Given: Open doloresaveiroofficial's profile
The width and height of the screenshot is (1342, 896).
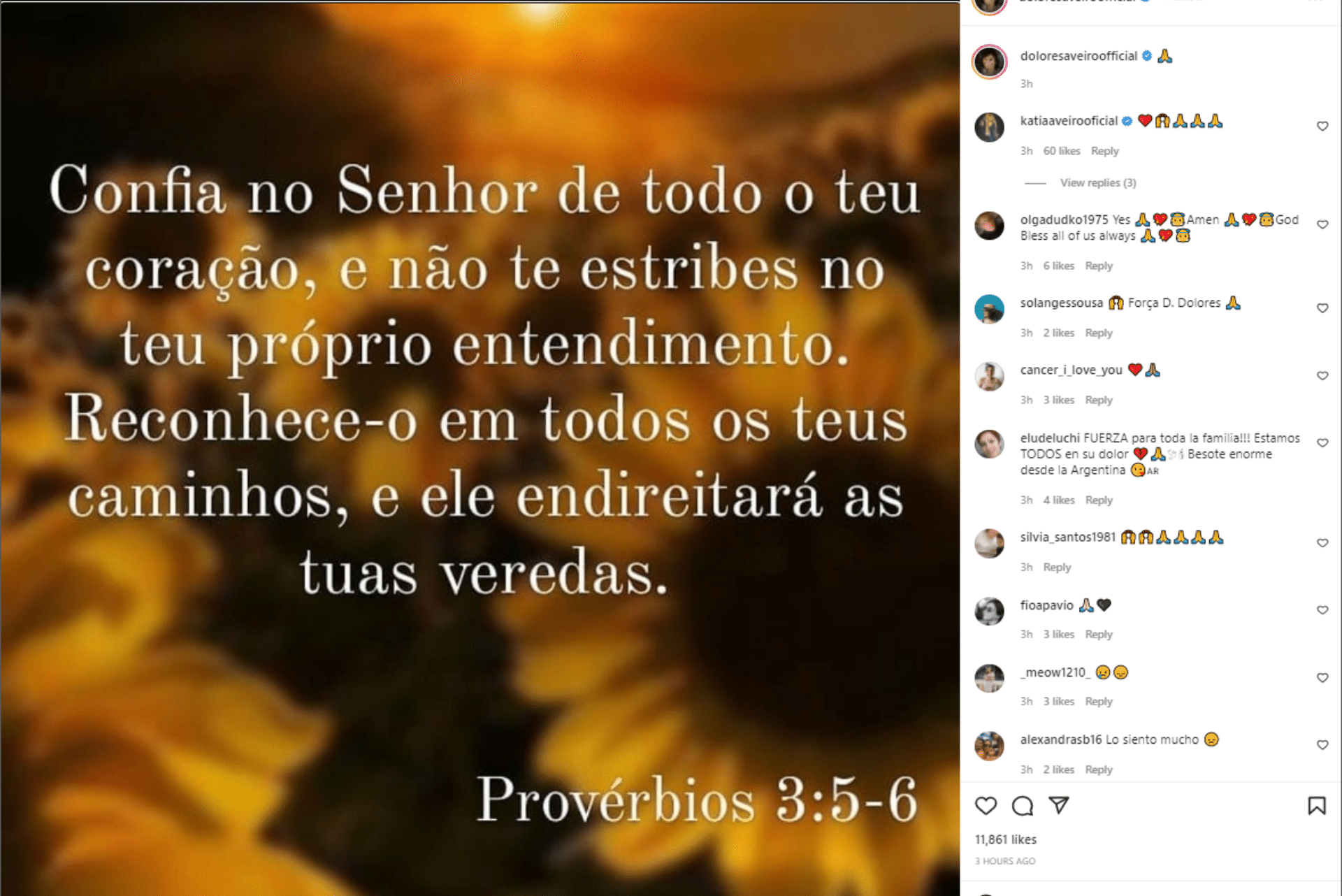Looking at the screenshot, I should point(1078,56).
